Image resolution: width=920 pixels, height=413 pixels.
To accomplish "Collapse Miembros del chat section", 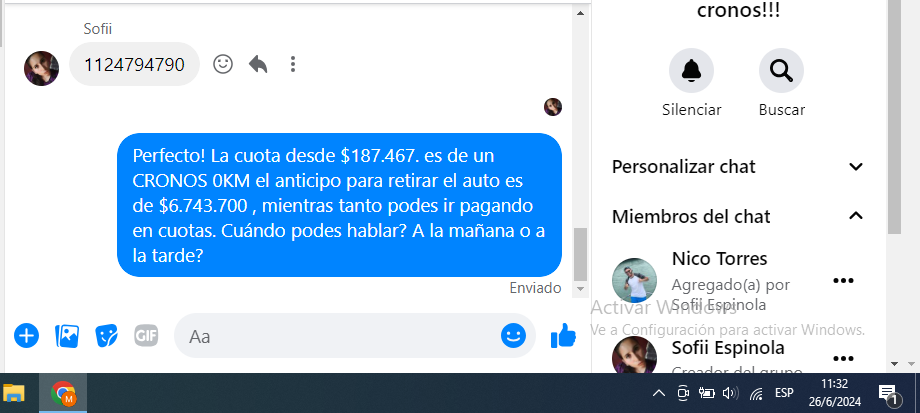I will pos(855,216).
